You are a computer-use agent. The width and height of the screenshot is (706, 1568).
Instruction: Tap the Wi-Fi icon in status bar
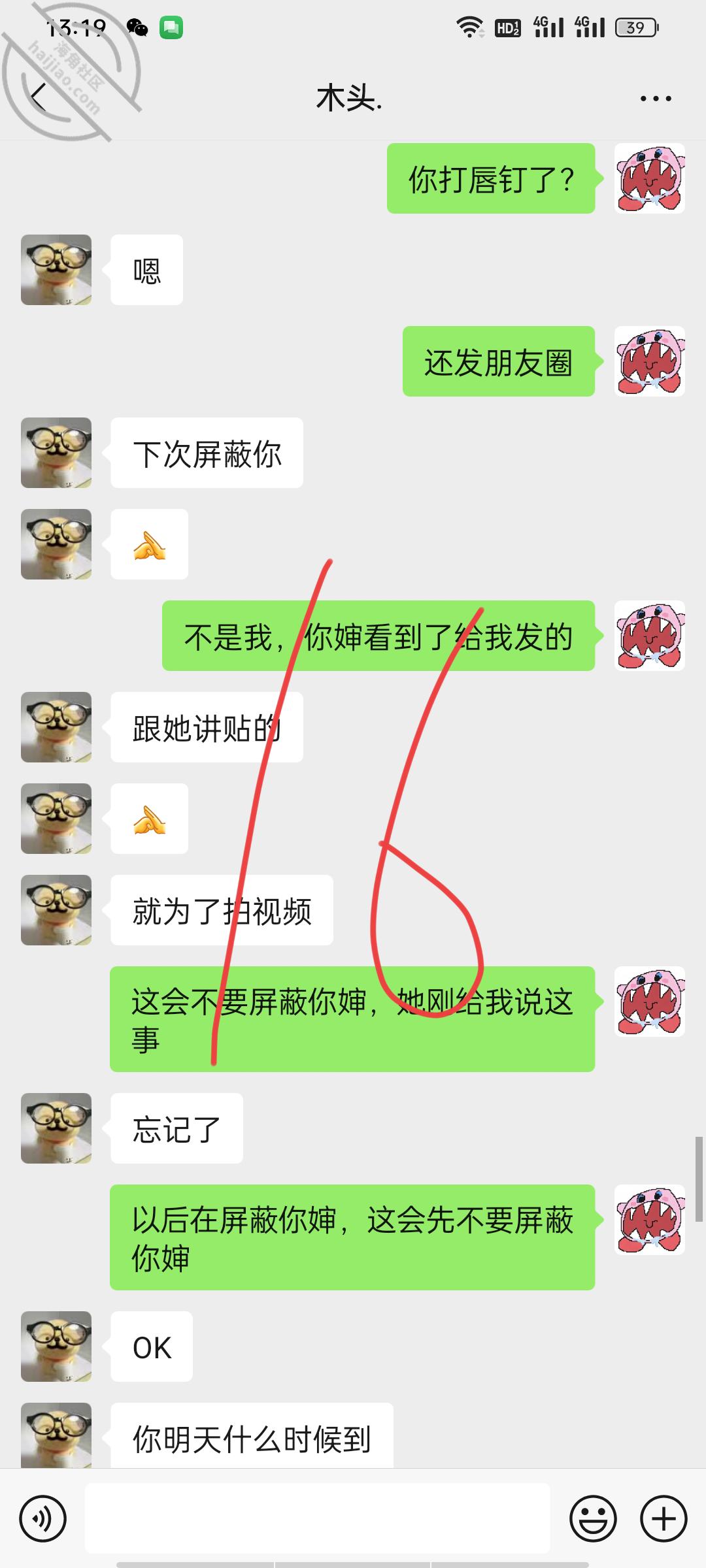tap(469, 27)
